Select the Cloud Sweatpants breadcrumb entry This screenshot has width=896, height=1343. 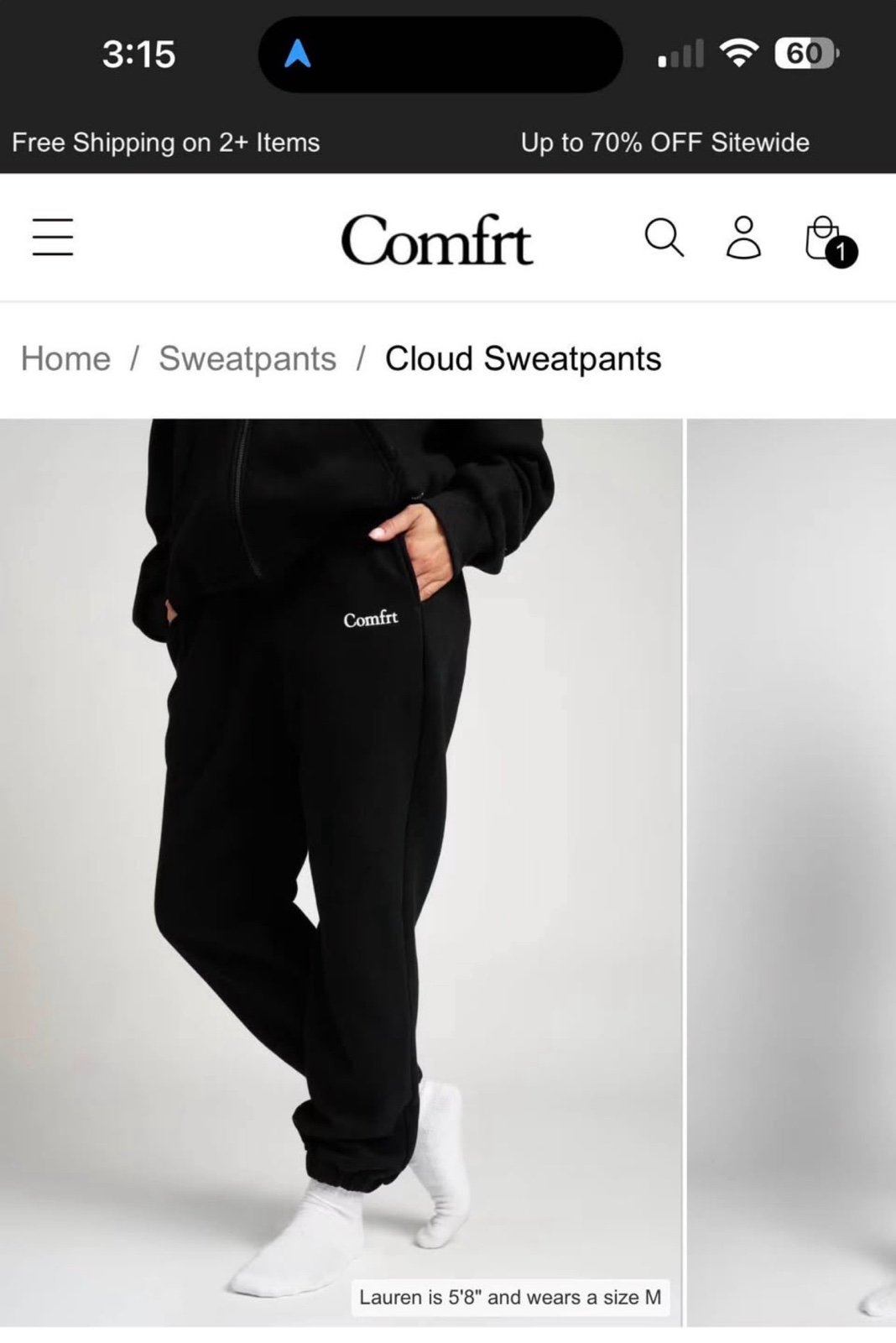point(522,358)
